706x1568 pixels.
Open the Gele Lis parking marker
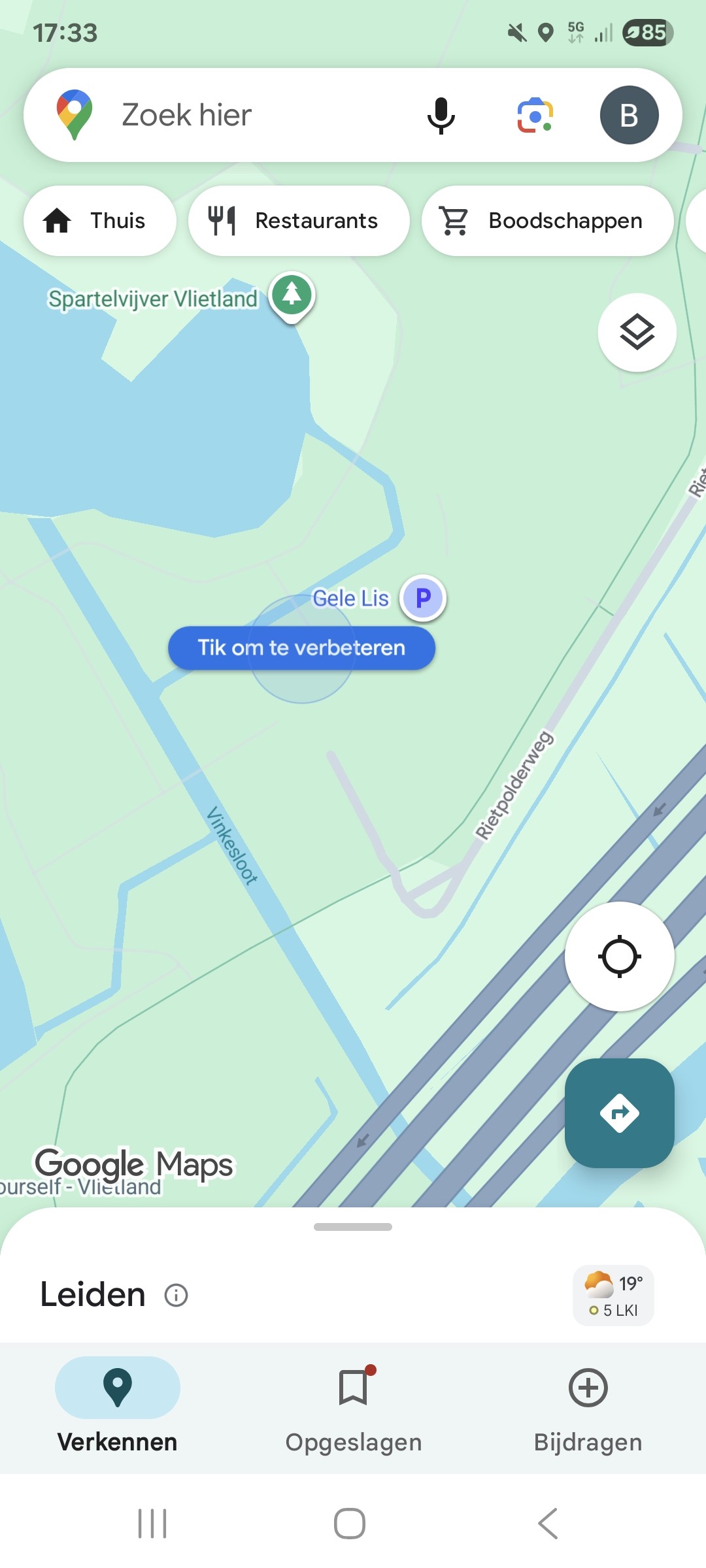click(x=423, y=598)
